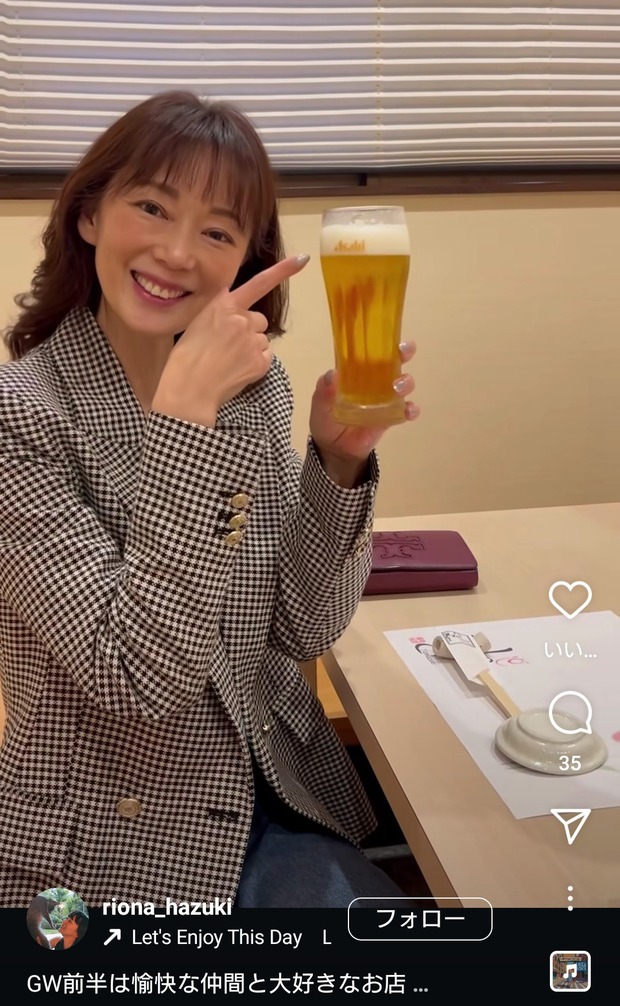Viewport: 620px width, 1006px height.
Task: Open the comments on this reel
Action: 570,714
